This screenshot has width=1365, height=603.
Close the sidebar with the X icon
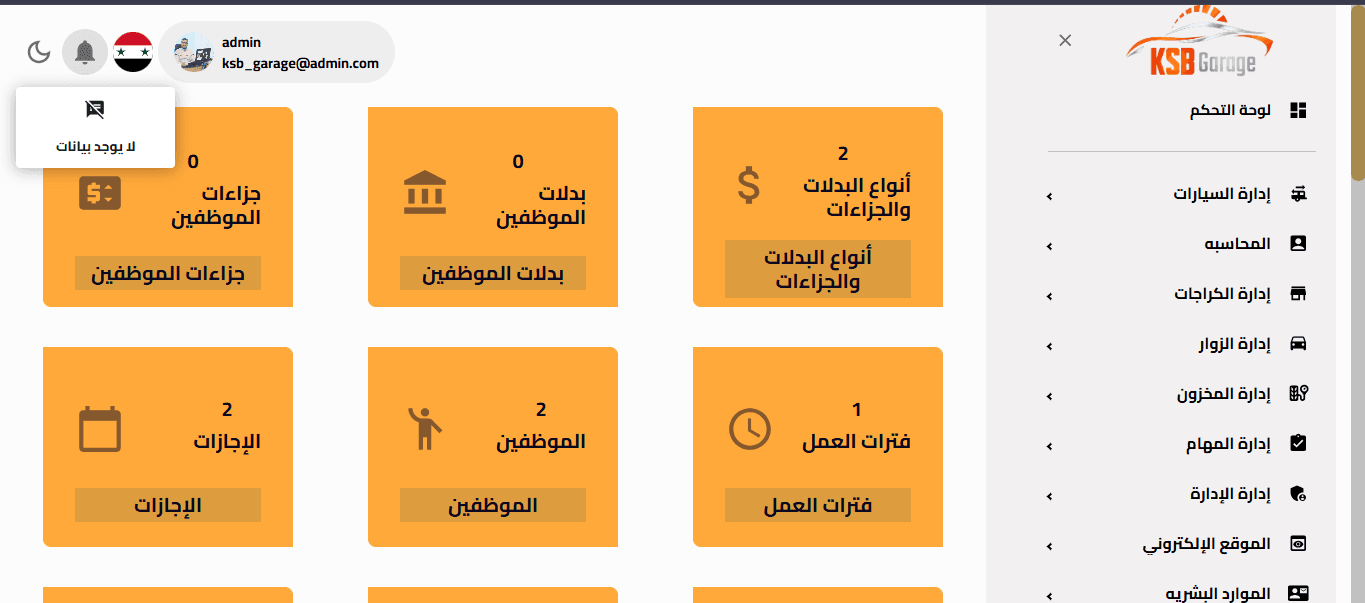point(1065,40)
